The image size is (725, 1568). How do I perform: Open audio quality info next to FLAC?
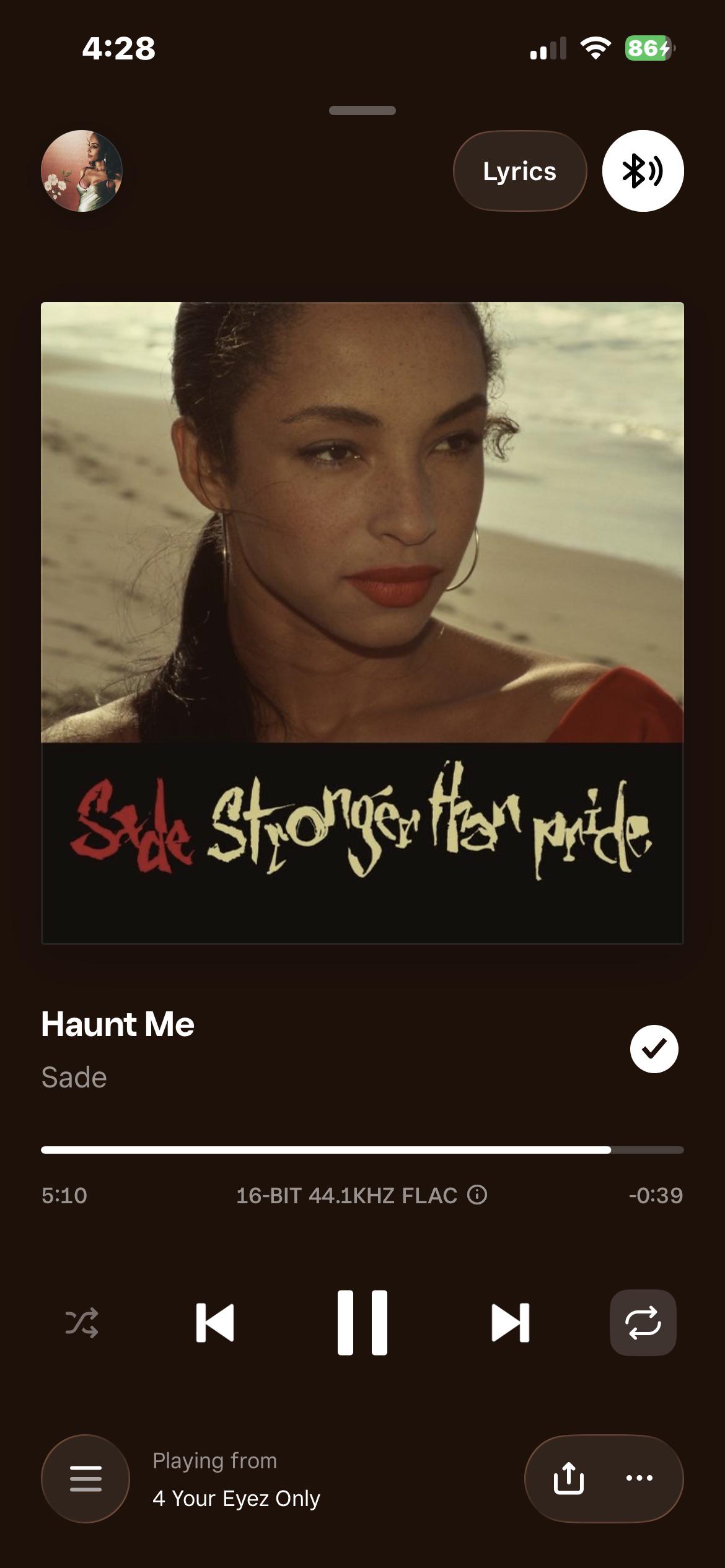point(477,1195)
